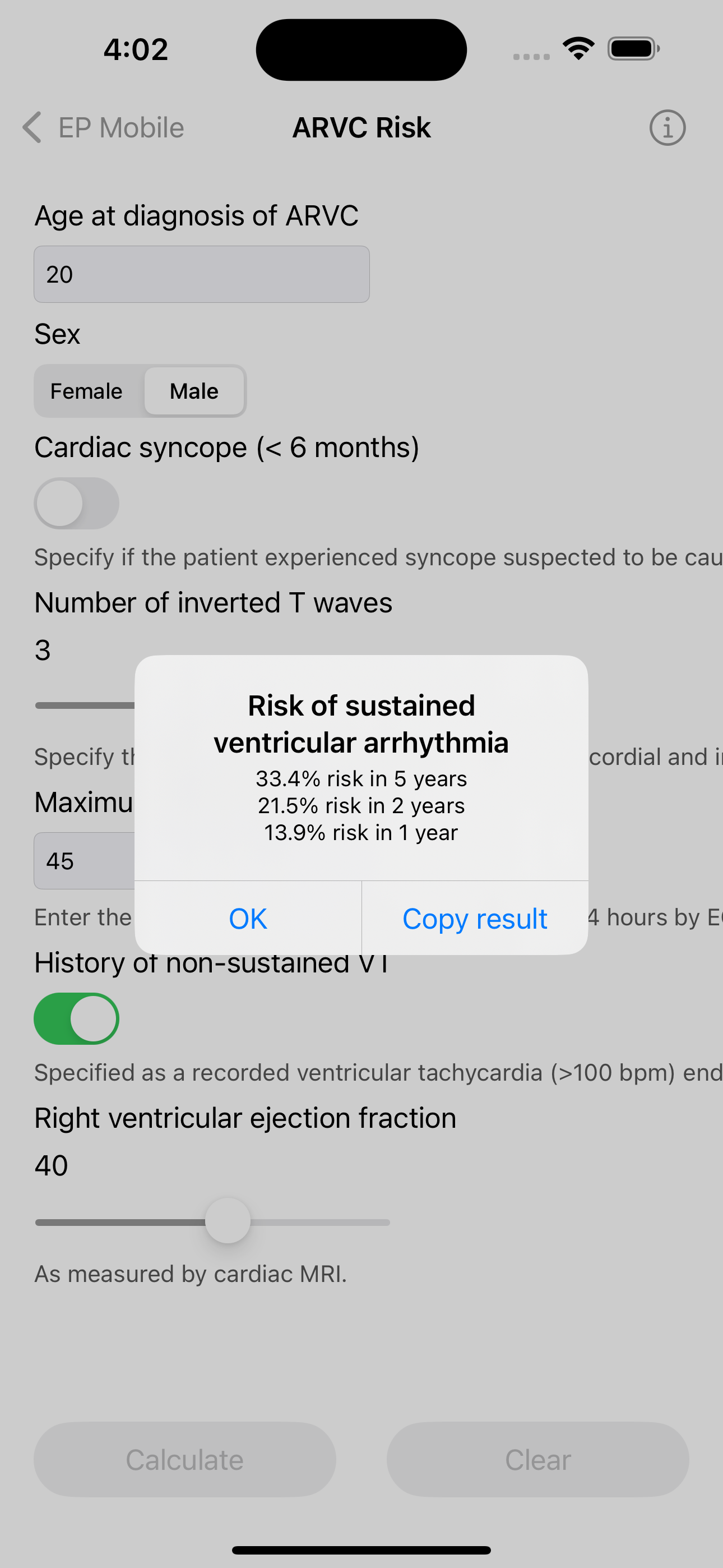Go back to EP Mobile
Image resolution: width=723 pixels, height=1568 pixels.
pos(103,128)
